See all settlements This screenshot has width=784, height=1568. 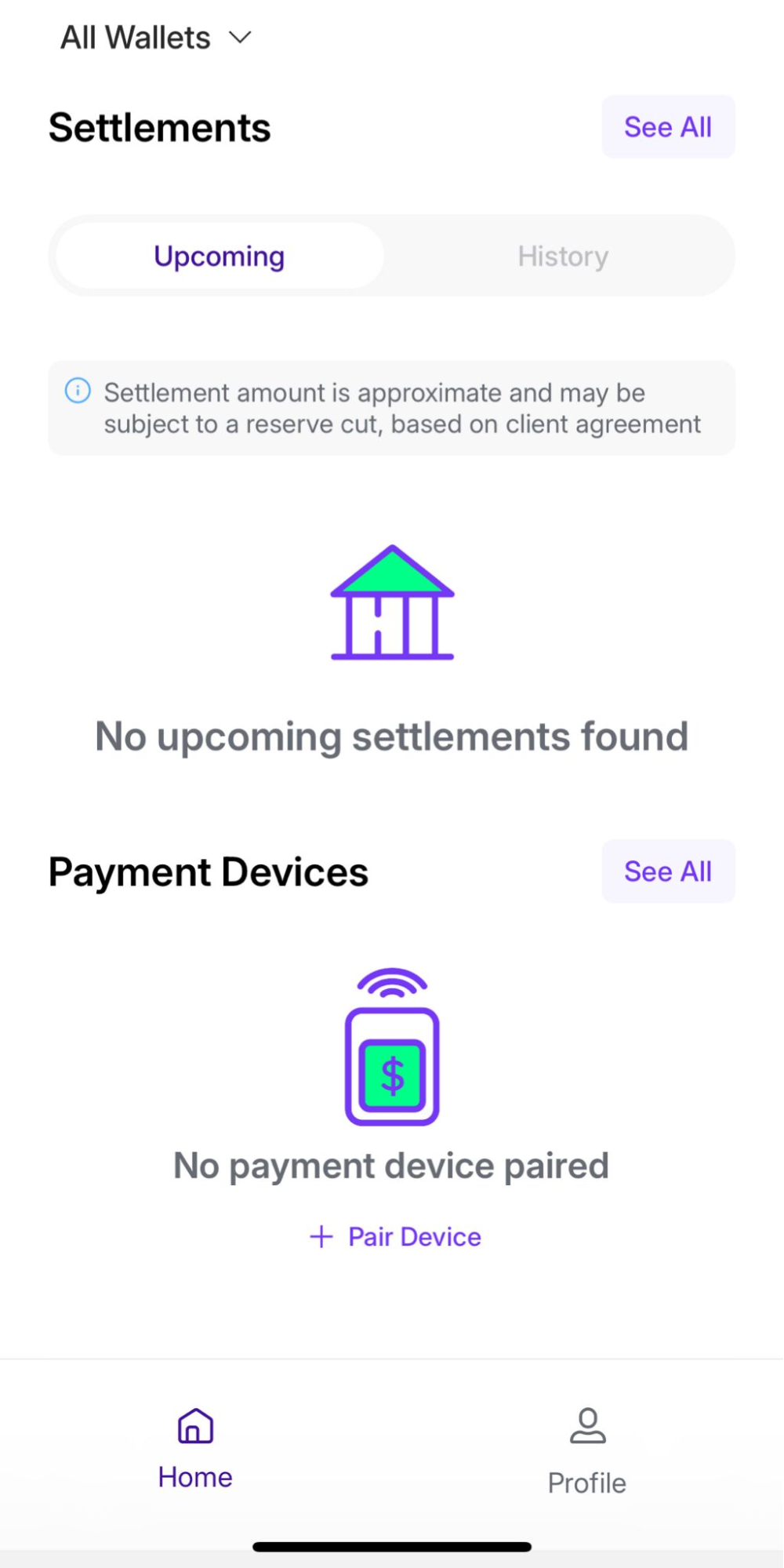click(x=667, y=127)
